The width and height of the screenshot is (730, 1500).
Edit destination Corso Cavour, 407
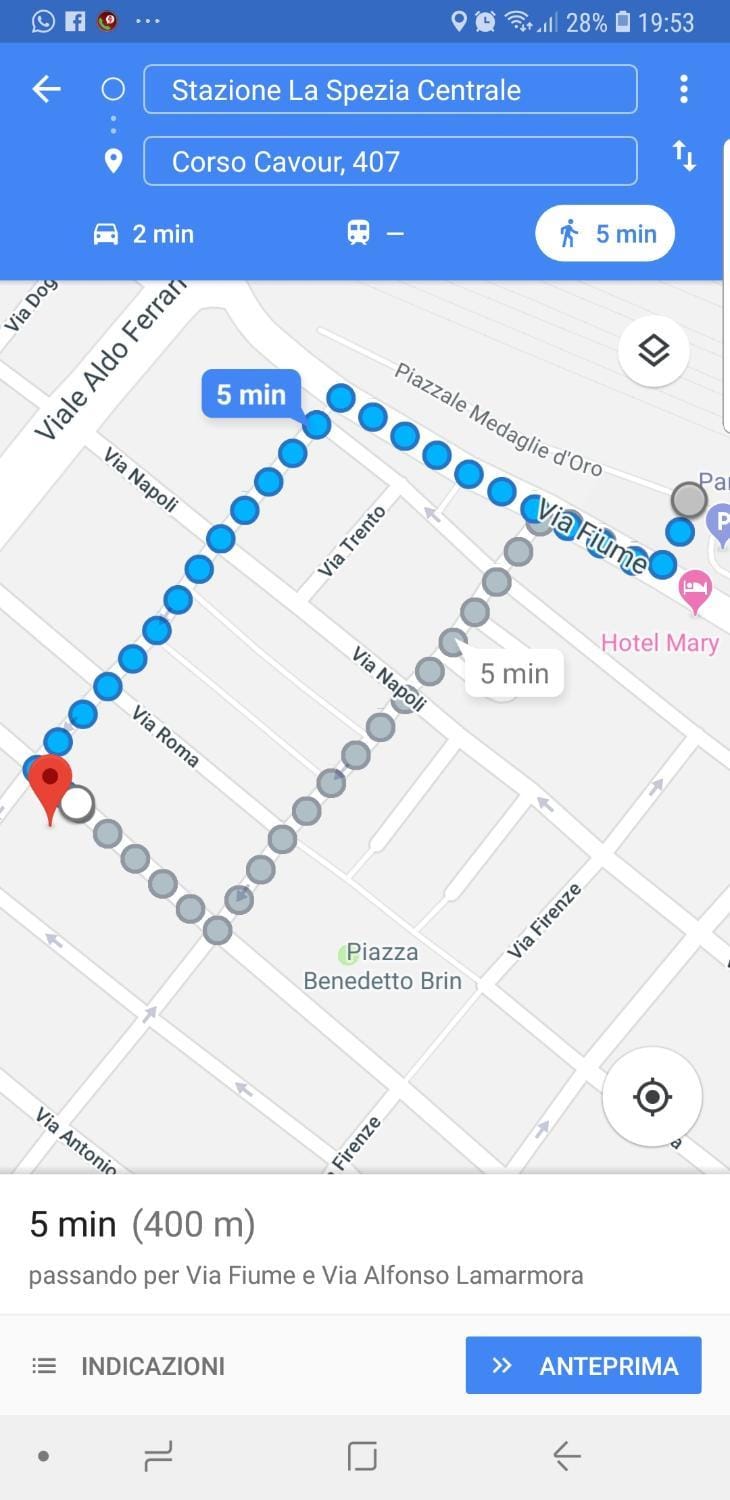tap(390, 162)
